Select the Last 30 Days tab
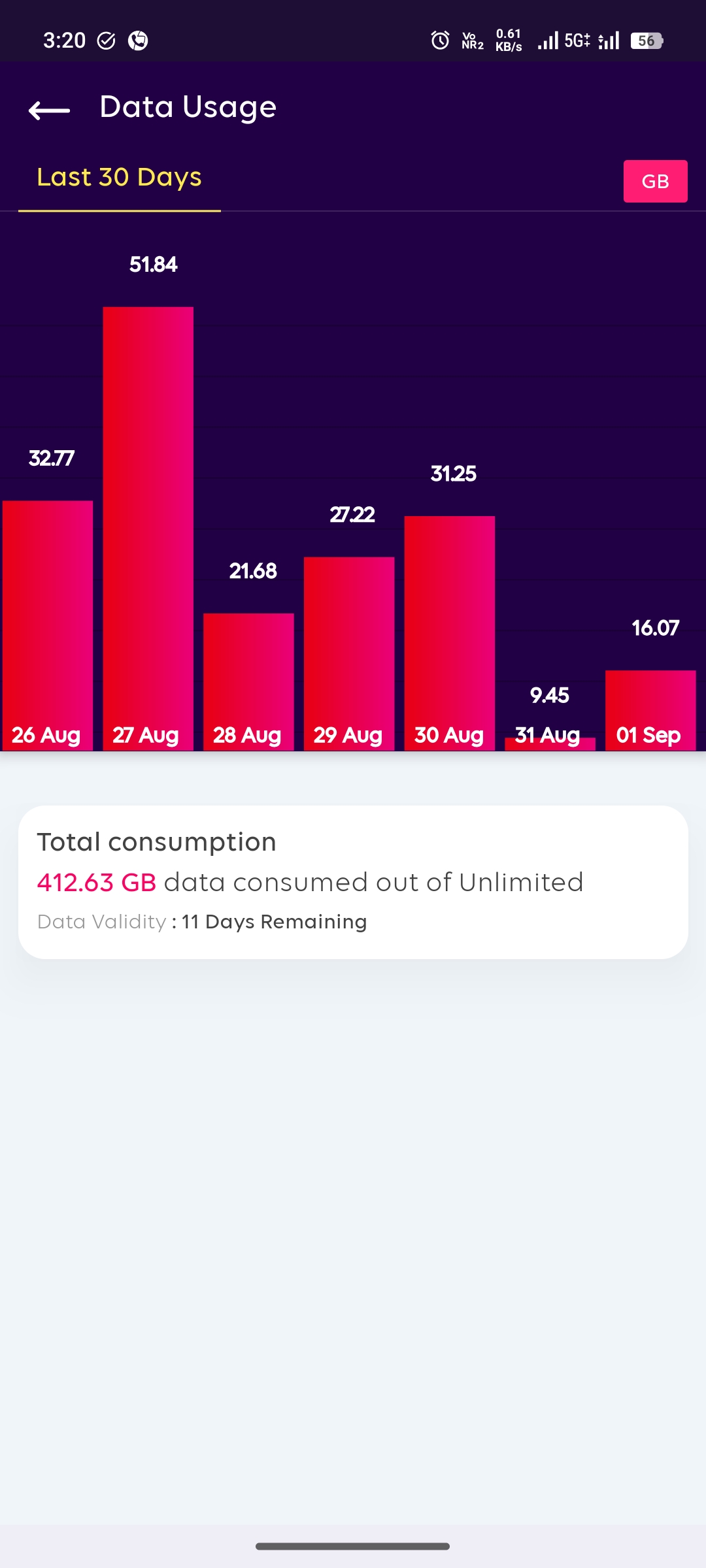The width and height of the screenshot is (706, 1568). (119, 178)
